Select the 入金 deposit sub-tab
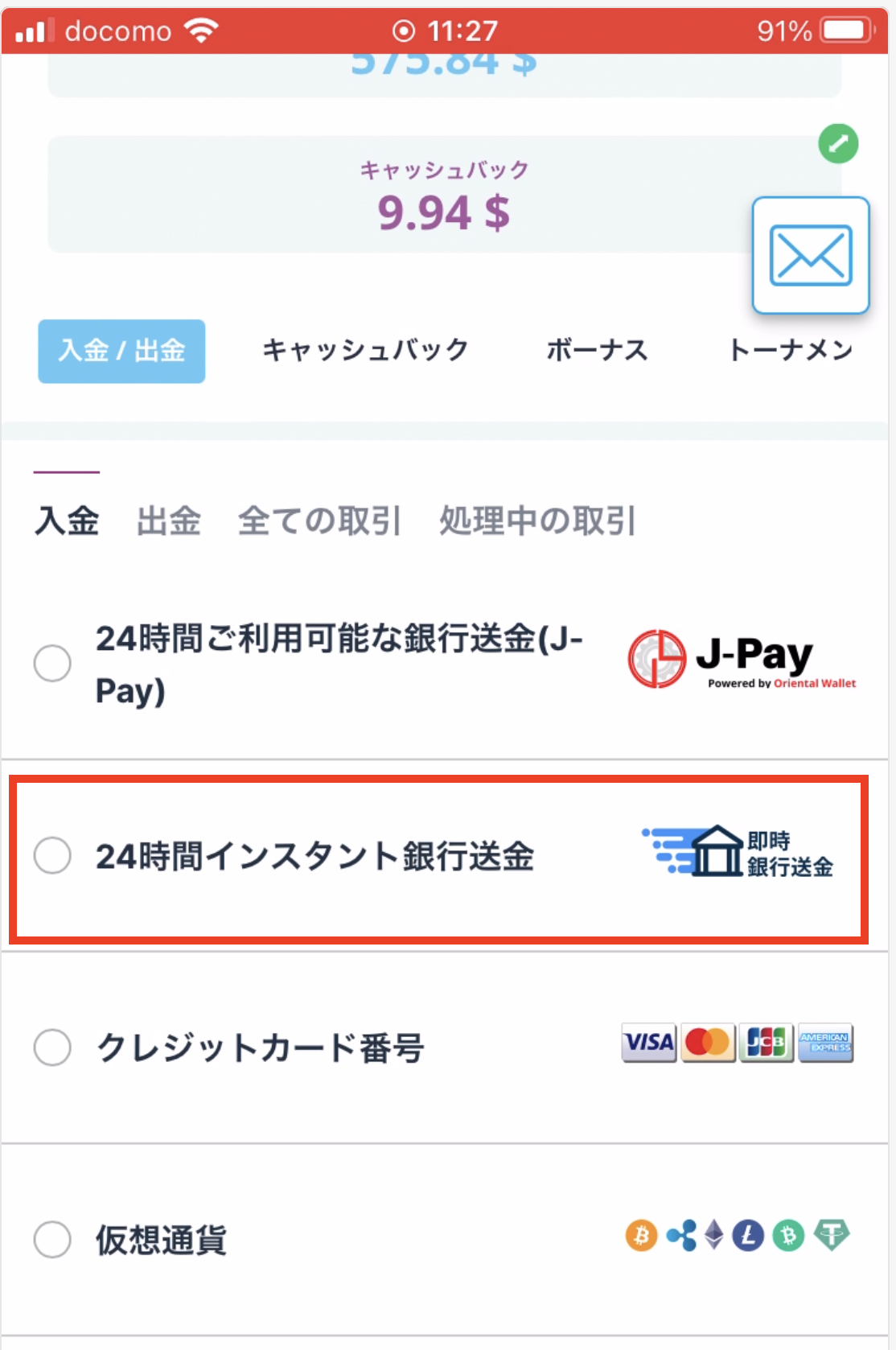The height and width of the screenshot is (1350, 896). tap(67, 521)
